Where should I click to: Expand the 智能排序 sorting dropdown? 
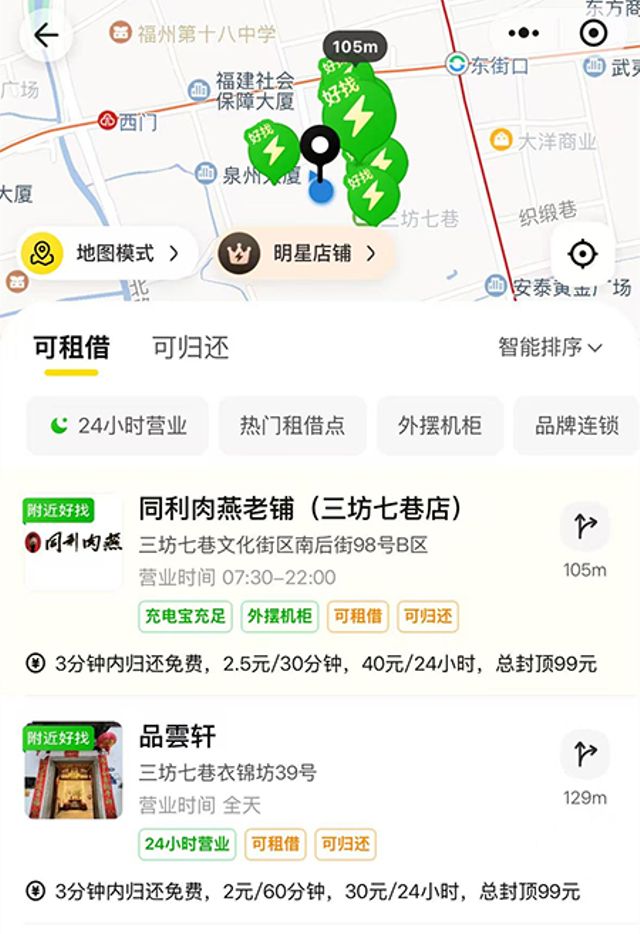(550, 348)
